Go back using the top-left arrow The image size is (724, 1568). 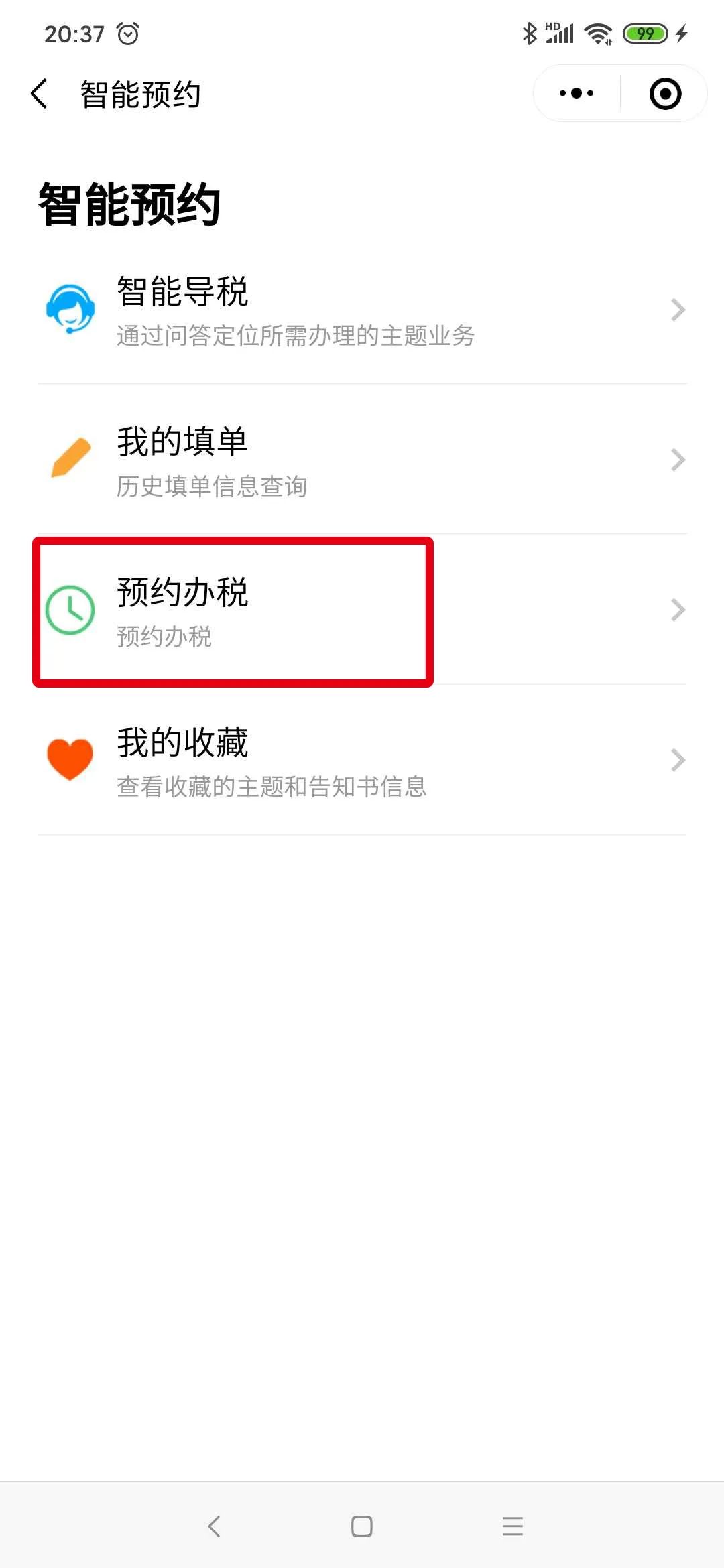tap(40, 94)
